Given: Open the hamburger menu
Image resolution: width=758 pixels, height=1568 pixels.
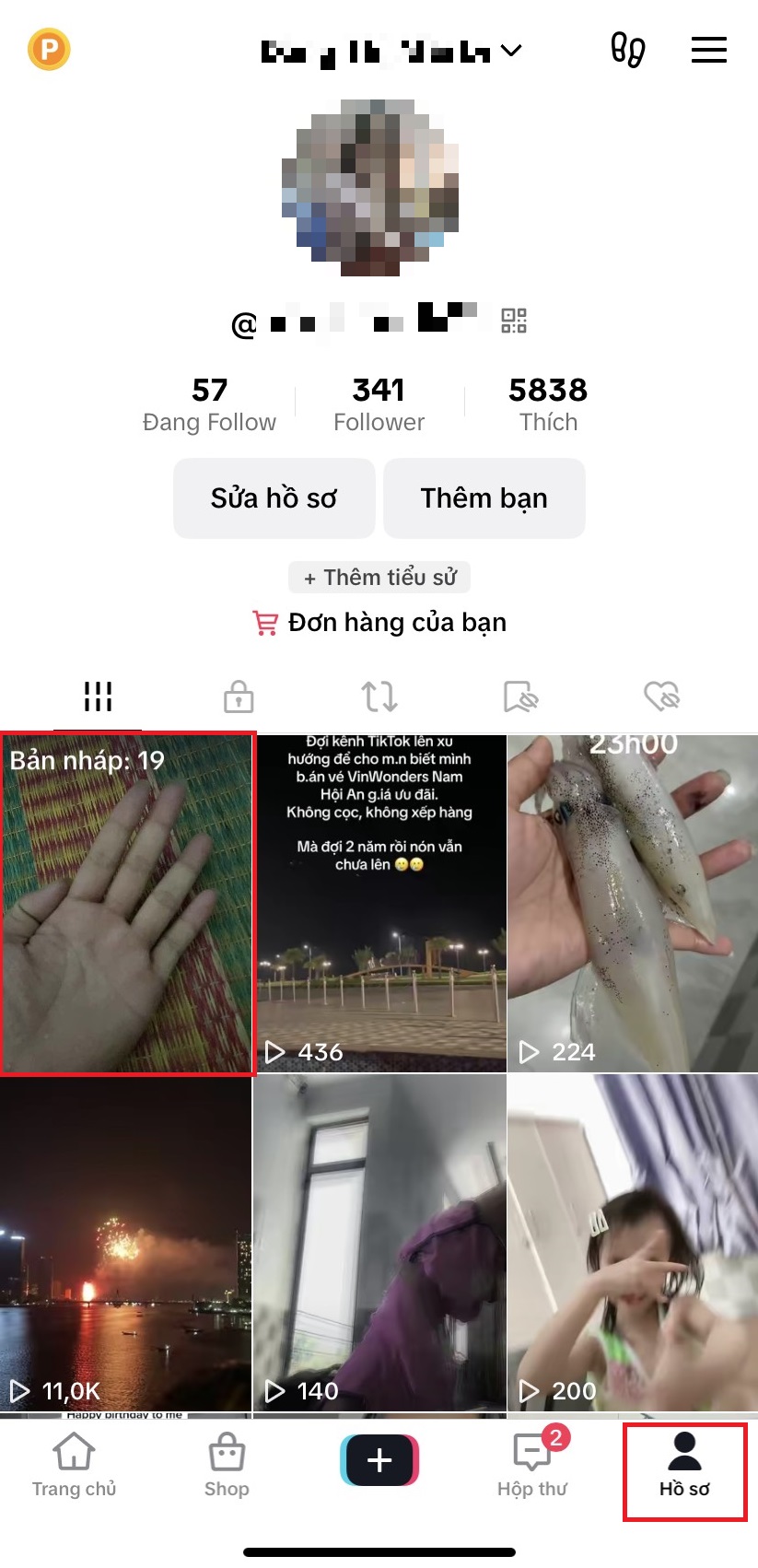Looking at the screenshot, I should pyautogui.click(x=708, y=50).
